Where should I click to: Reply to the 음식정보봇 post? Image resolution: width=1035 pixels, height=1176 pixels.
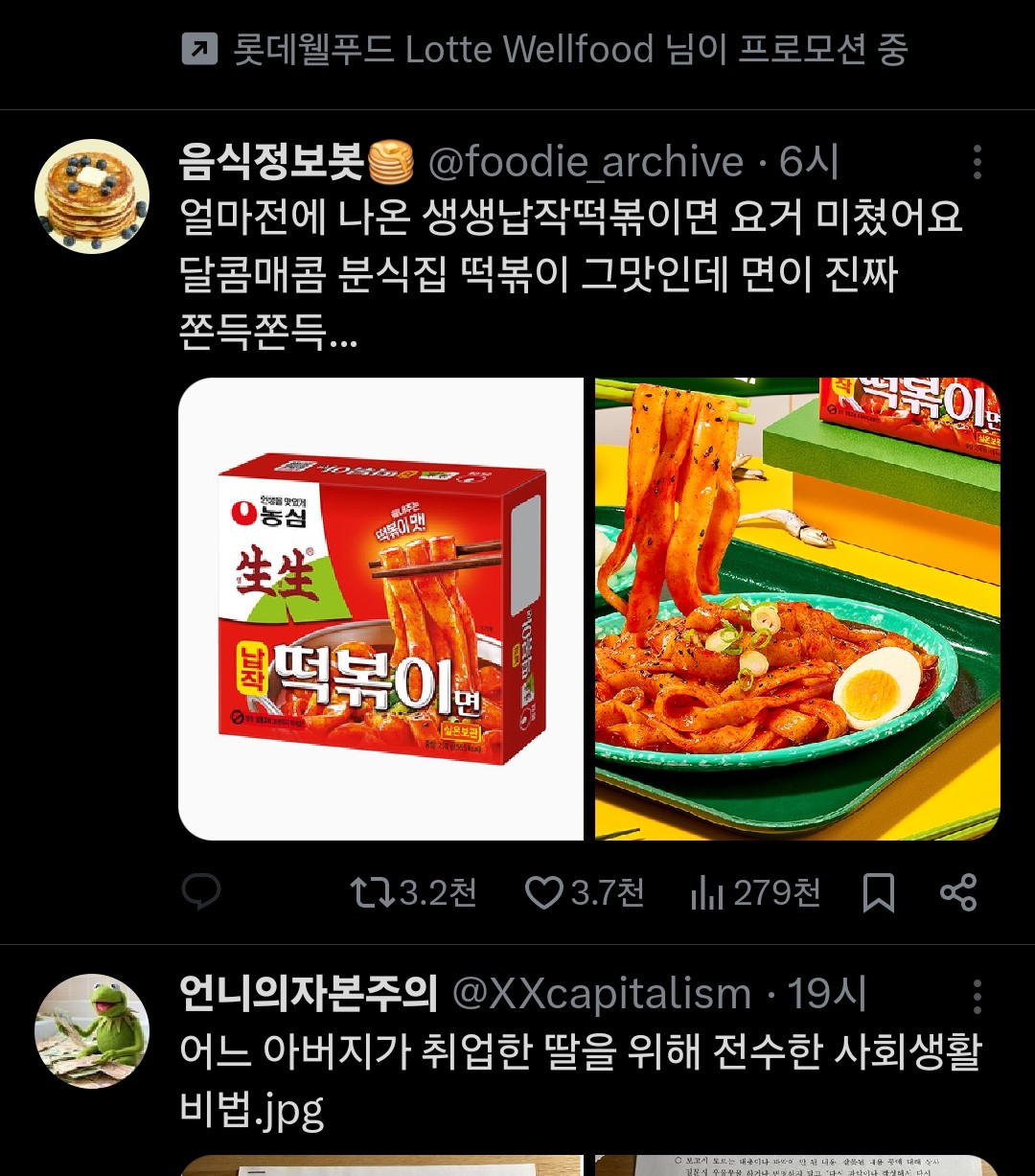click(x=201, y=892)
